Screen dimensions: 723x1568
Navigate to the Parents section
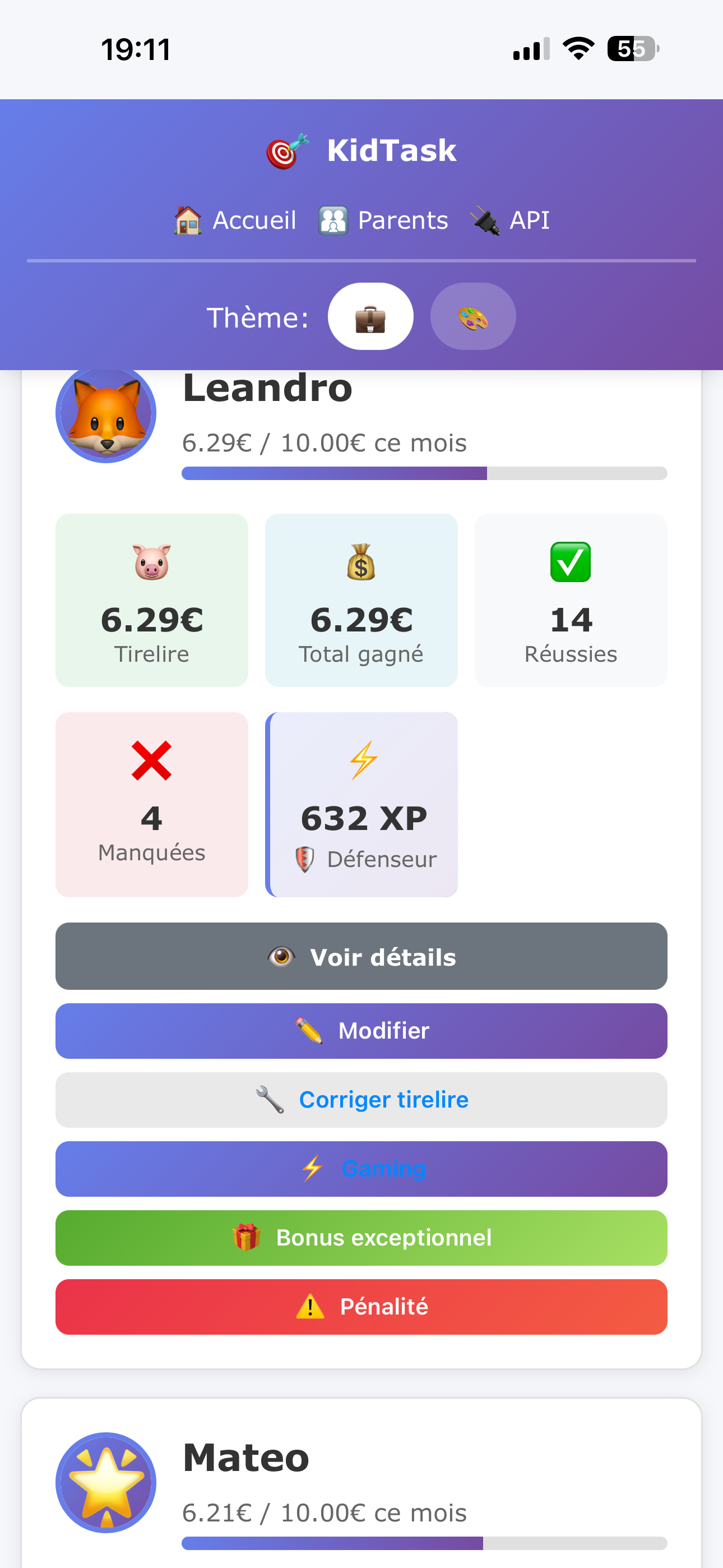point(403,220)
